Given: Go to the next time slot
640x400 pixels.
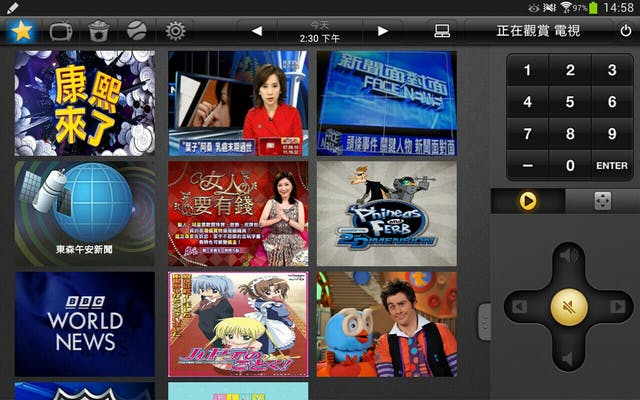Looking at the screenshot, I should point(382,31).
